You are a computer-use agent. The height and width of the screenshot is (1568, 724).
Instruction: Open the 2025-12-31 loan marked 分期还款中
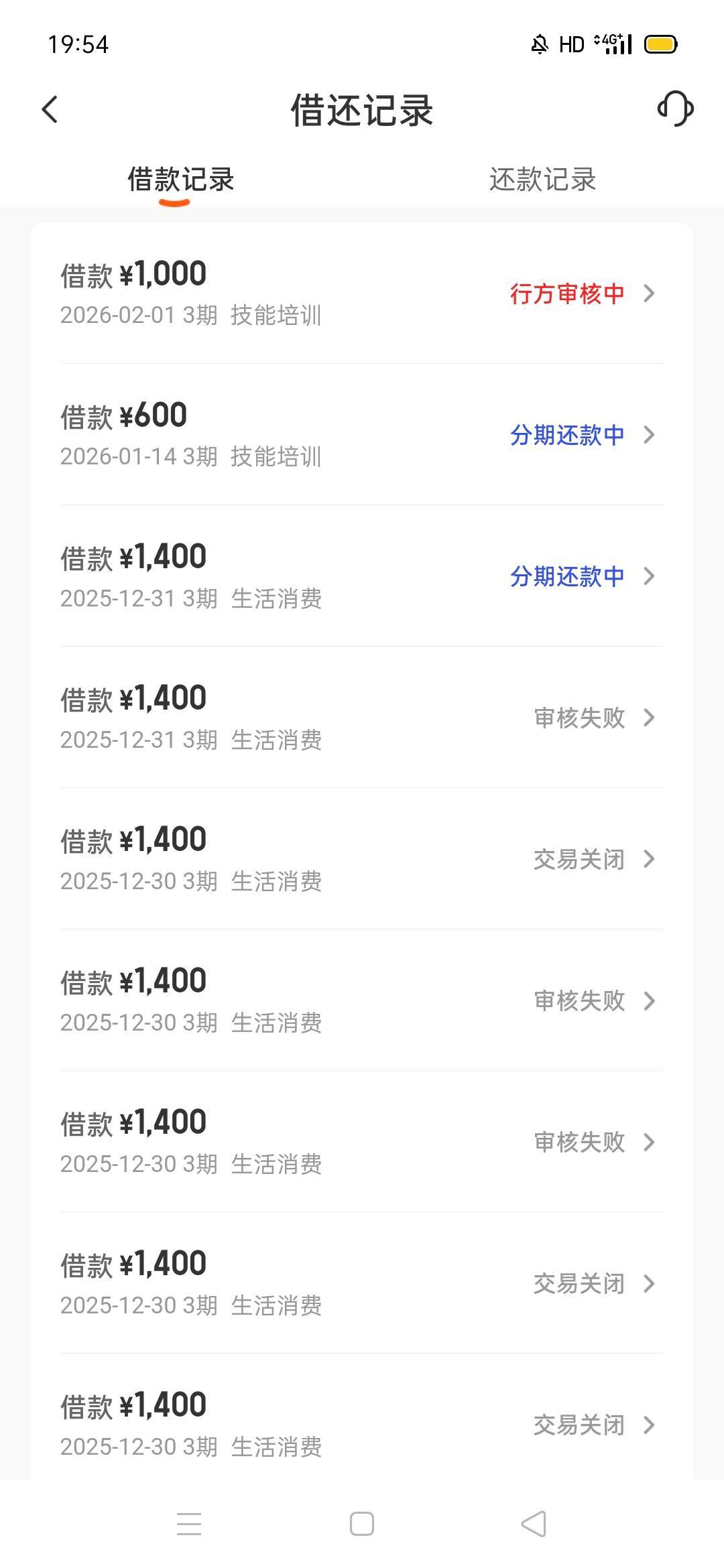(x=362, y=576)
